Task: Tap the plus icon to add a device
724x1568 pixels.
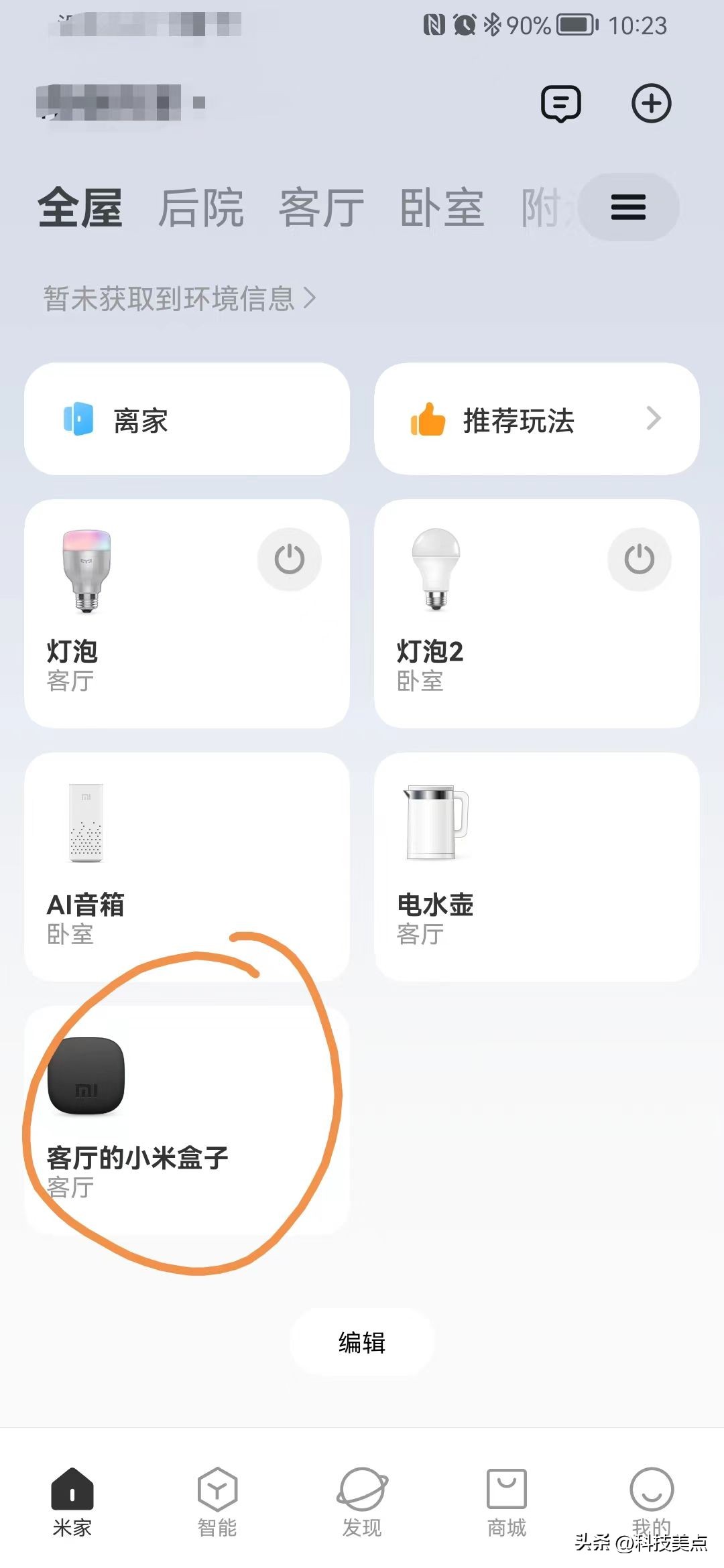Action: [x=652, y=104]
